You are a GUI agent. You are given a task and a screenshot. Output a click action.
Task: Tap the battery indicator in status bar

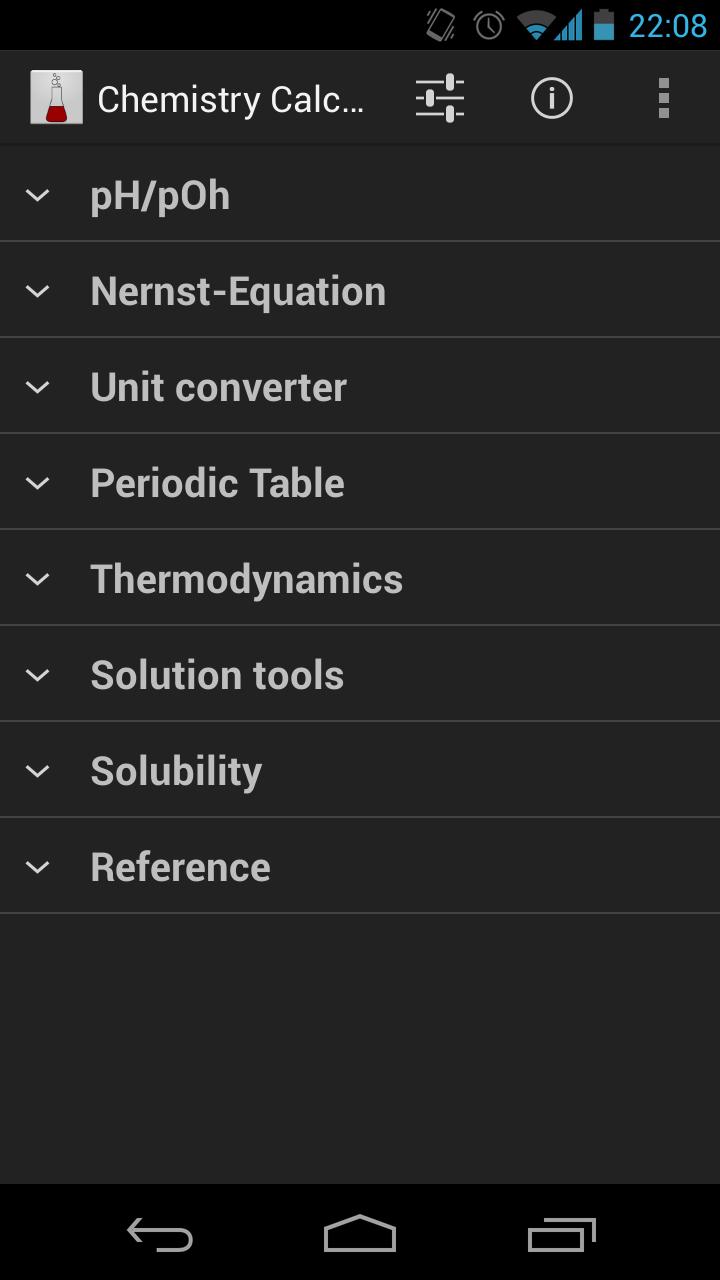[x=605, y=24]
